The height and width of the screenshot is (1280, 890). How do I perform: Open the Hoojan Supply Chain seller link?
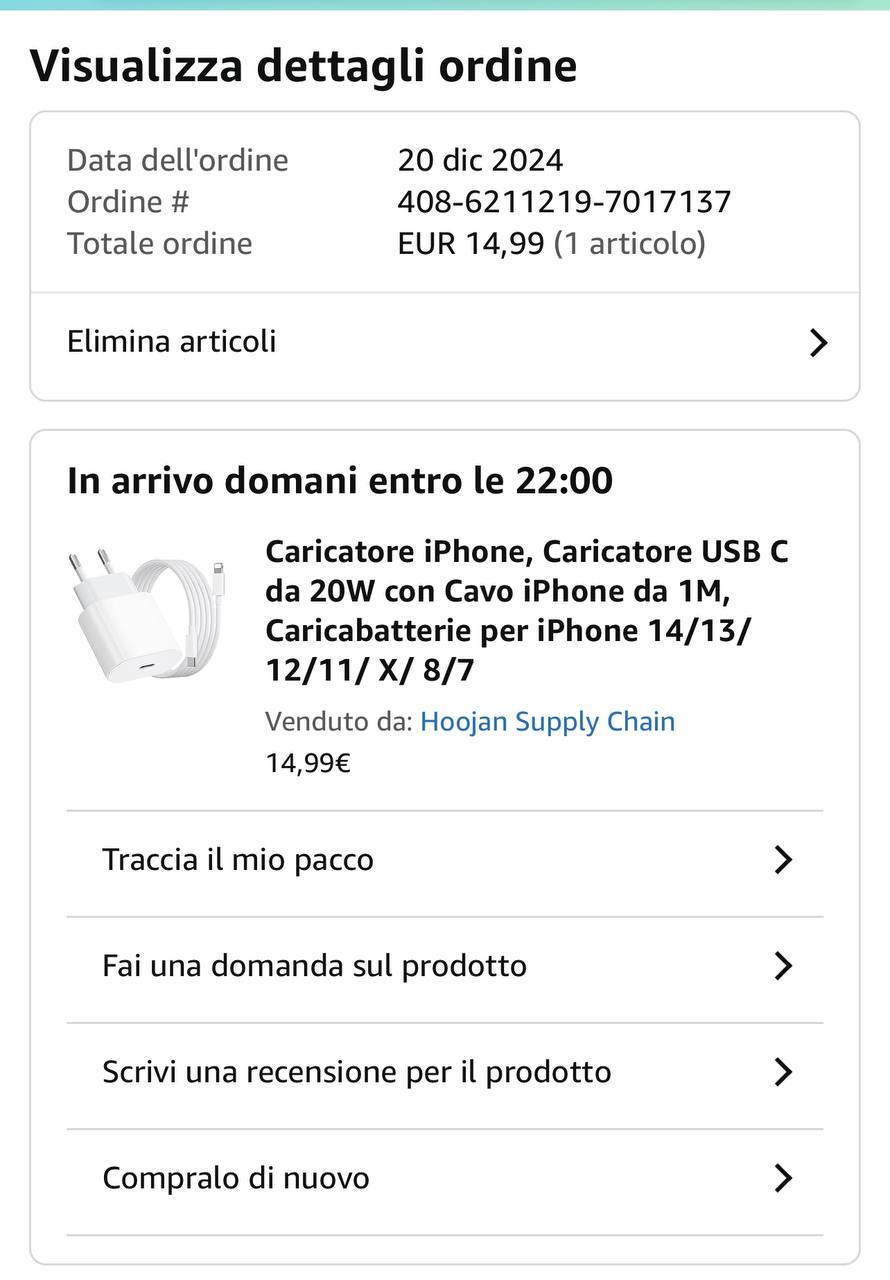[547, 722]
